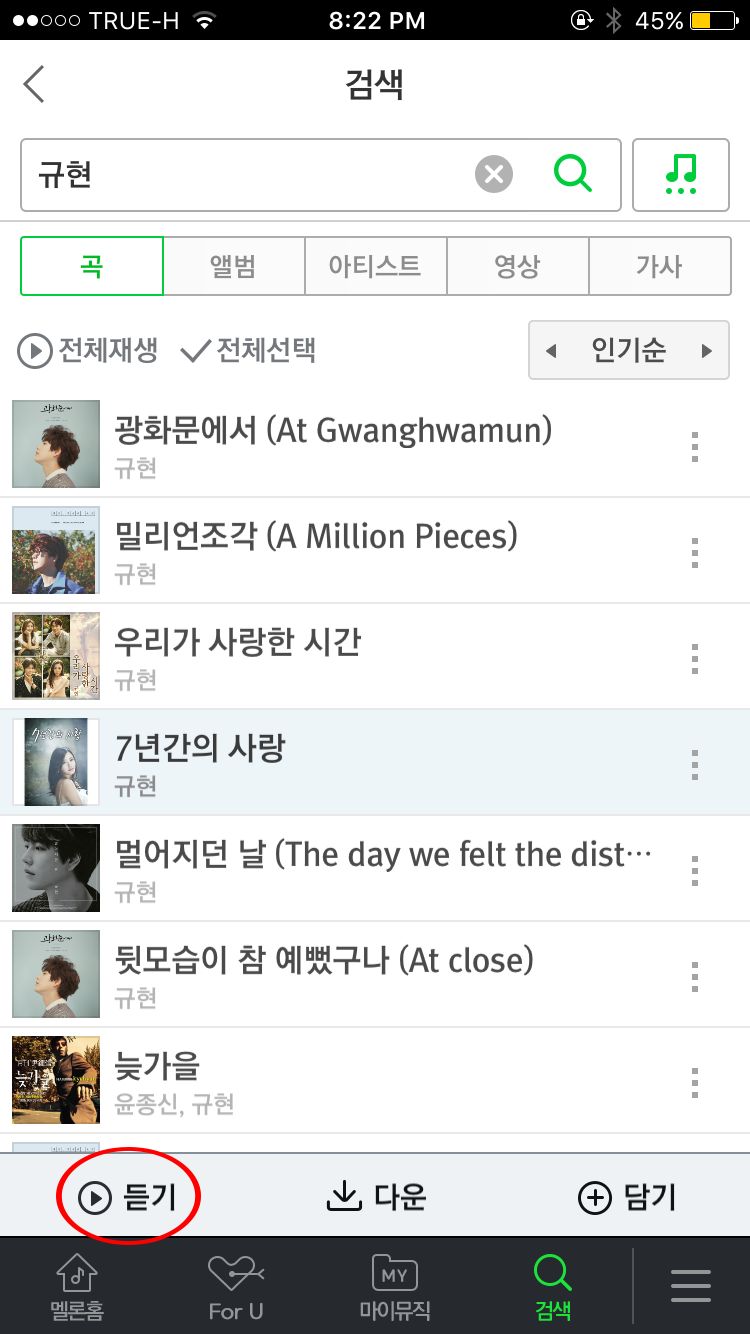Screen dimensions: 750x1334
Task: Switch to the 가사 tab
Action: [x=659, y=266]
